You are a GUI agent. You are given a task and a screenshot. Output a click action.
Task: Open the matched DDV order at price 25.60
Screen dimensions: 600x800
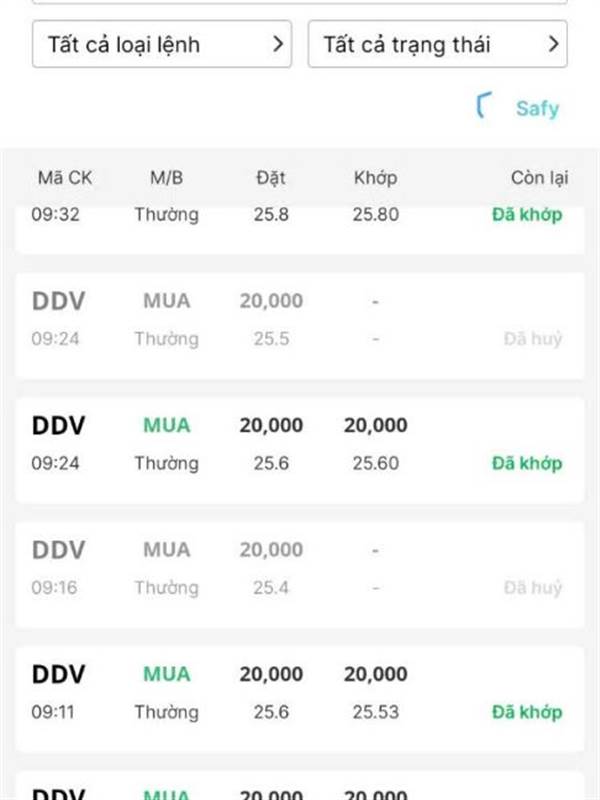pos(300,451)
